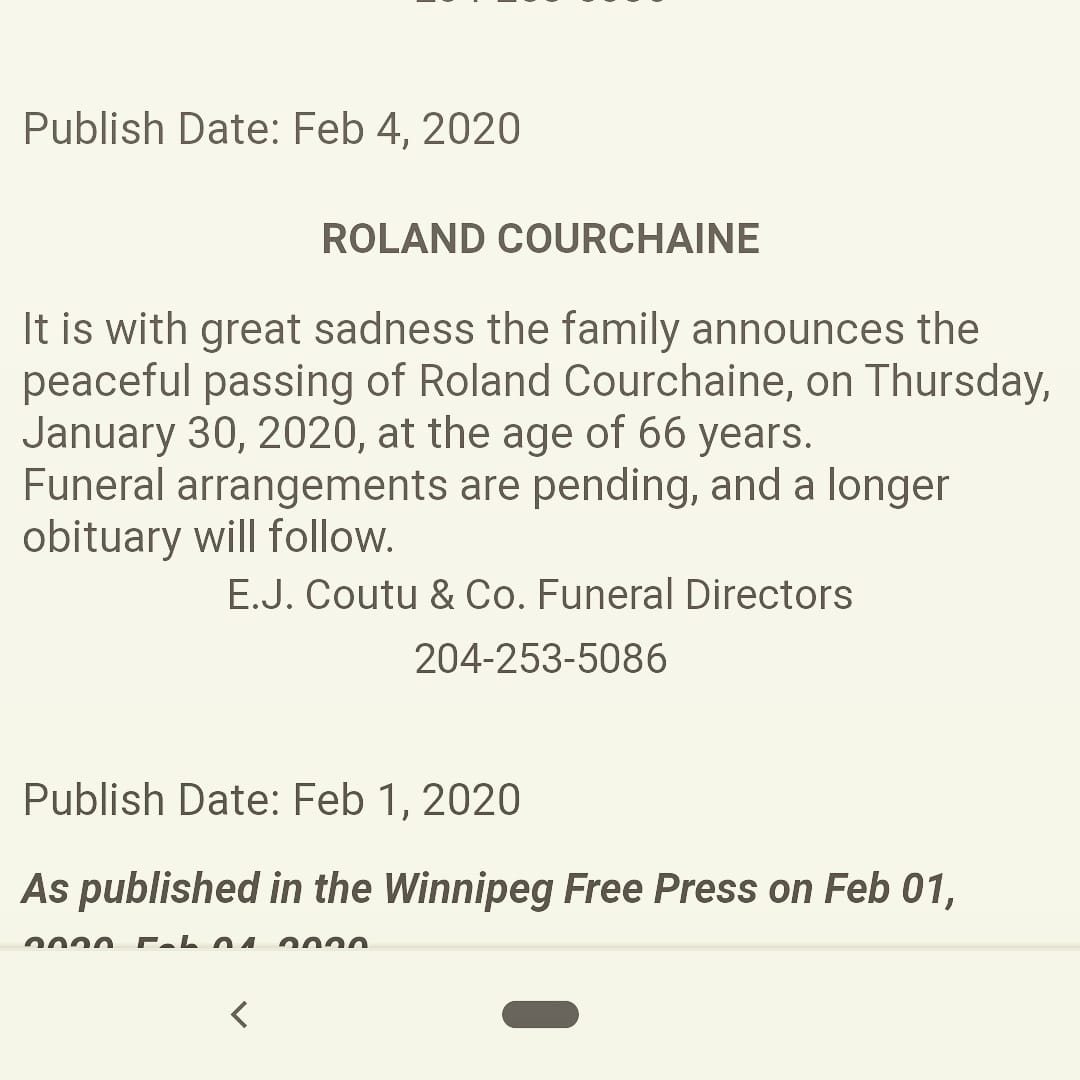
Task: Go back using the navigation bar arrow
Action: [x=239, y=1014]
